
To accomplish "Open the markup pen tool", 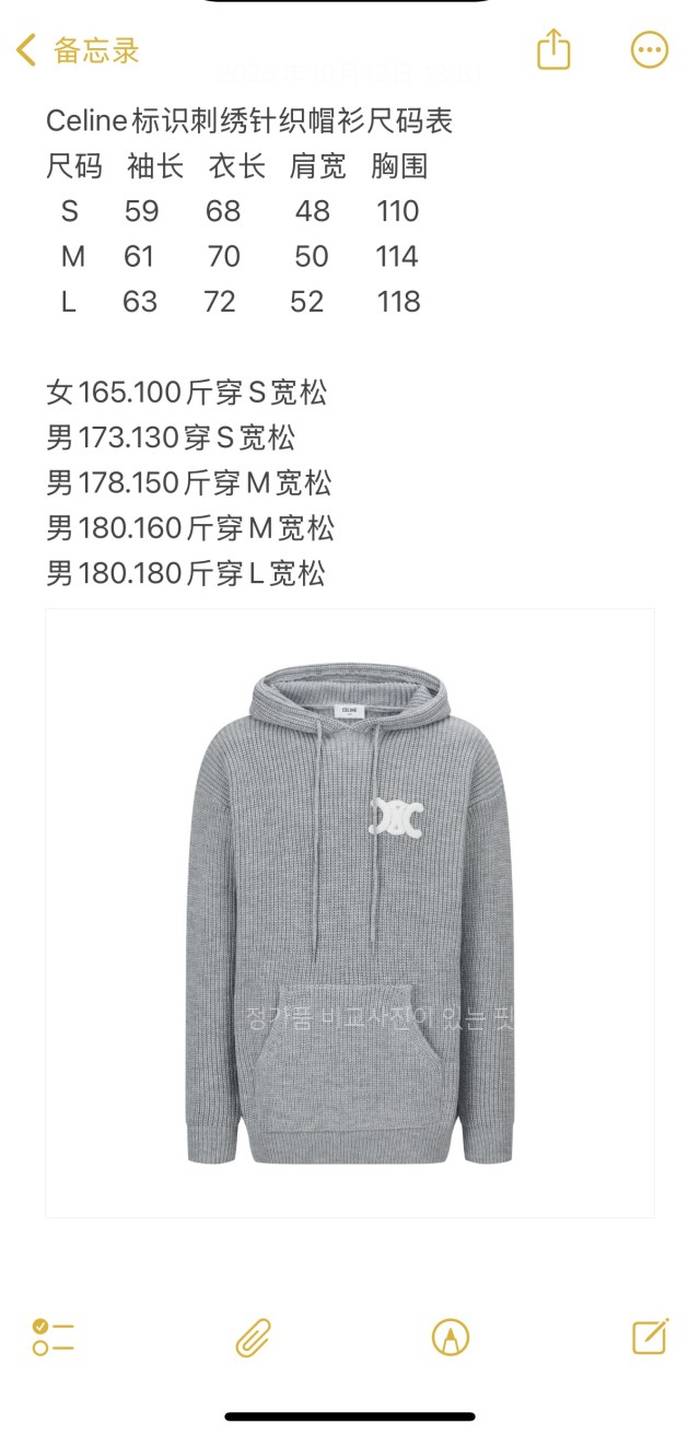I will tap(450, 1337).
